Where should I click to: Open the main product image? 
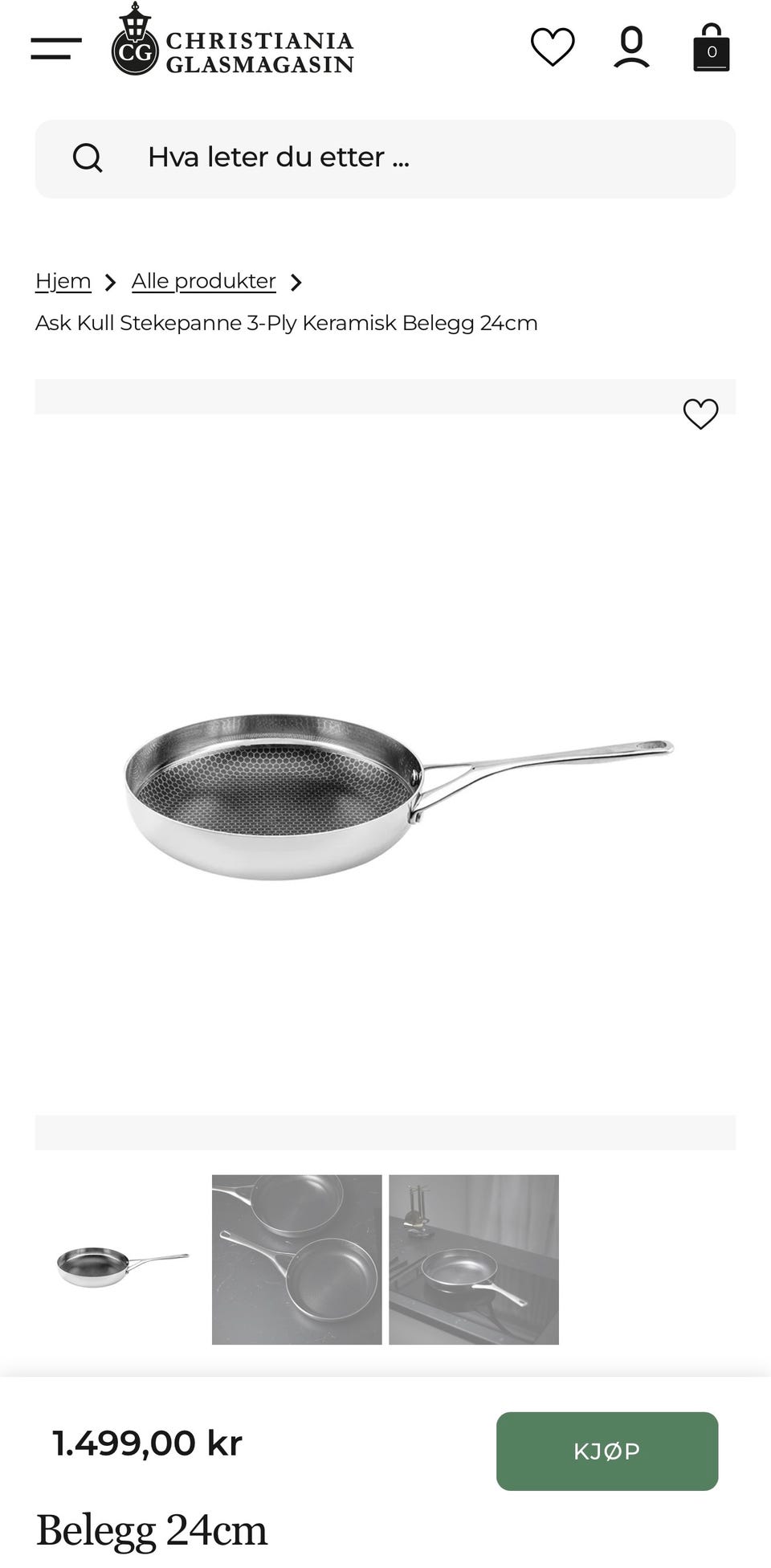(385, 764)
